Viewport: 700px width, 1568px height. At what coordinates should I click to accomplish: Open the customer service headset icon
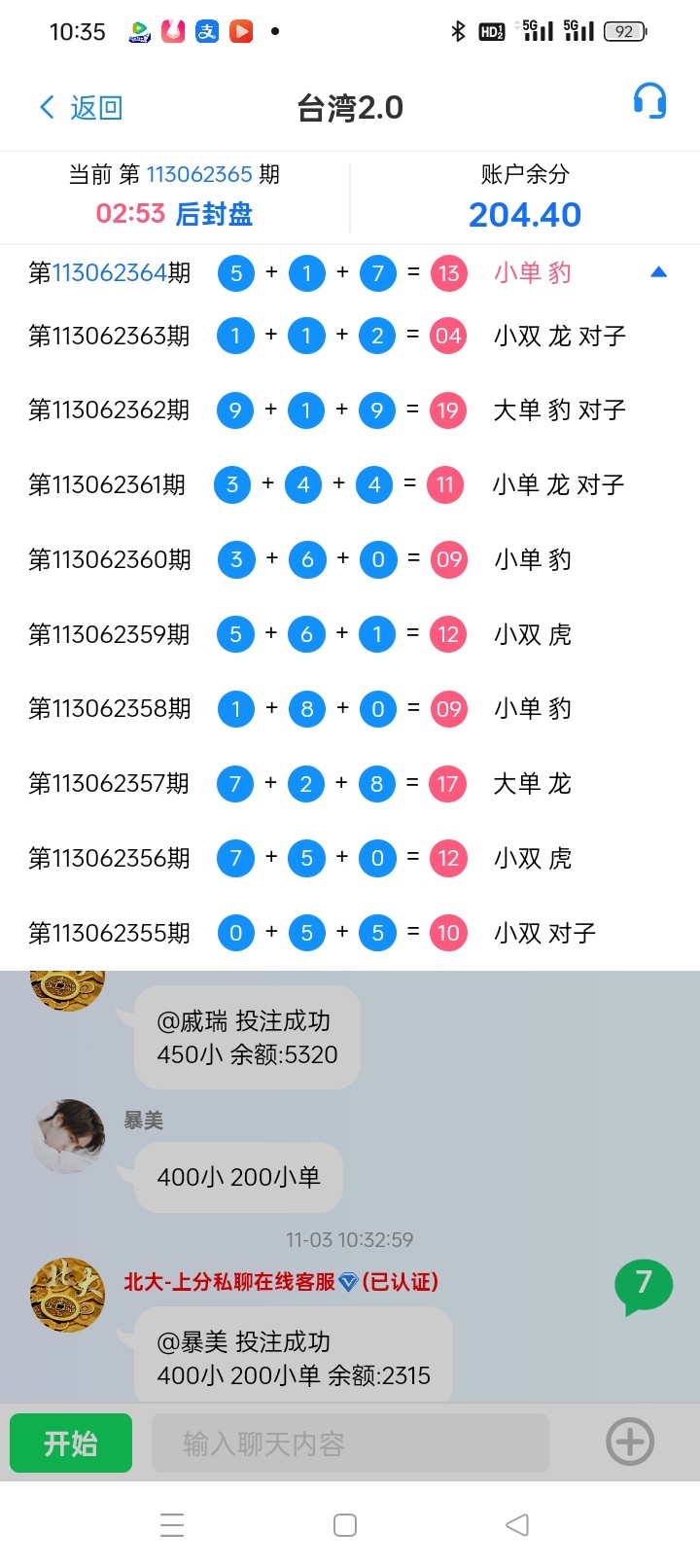pyautogui.click(x=649, y=100)
